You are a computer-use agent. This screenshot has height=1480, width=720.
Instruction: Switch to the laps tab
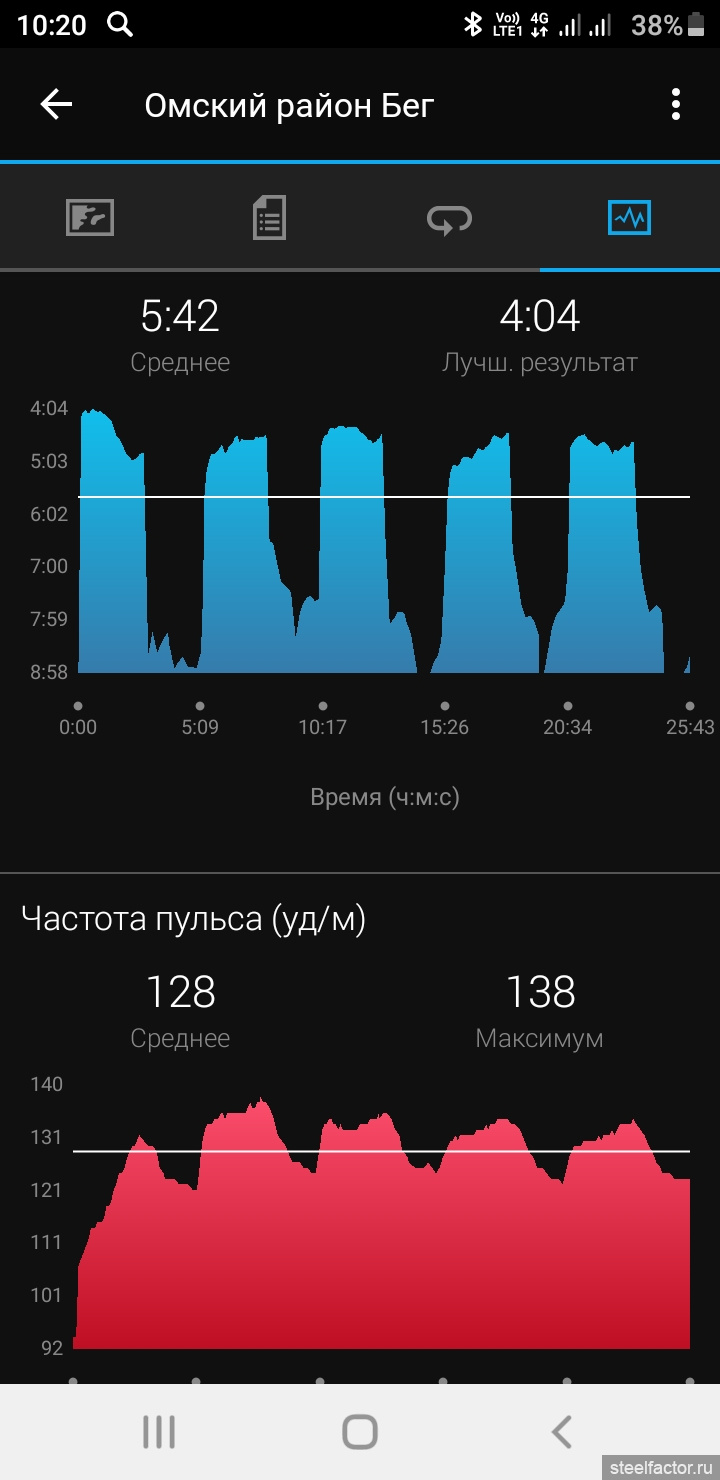(x=450, y=217)
